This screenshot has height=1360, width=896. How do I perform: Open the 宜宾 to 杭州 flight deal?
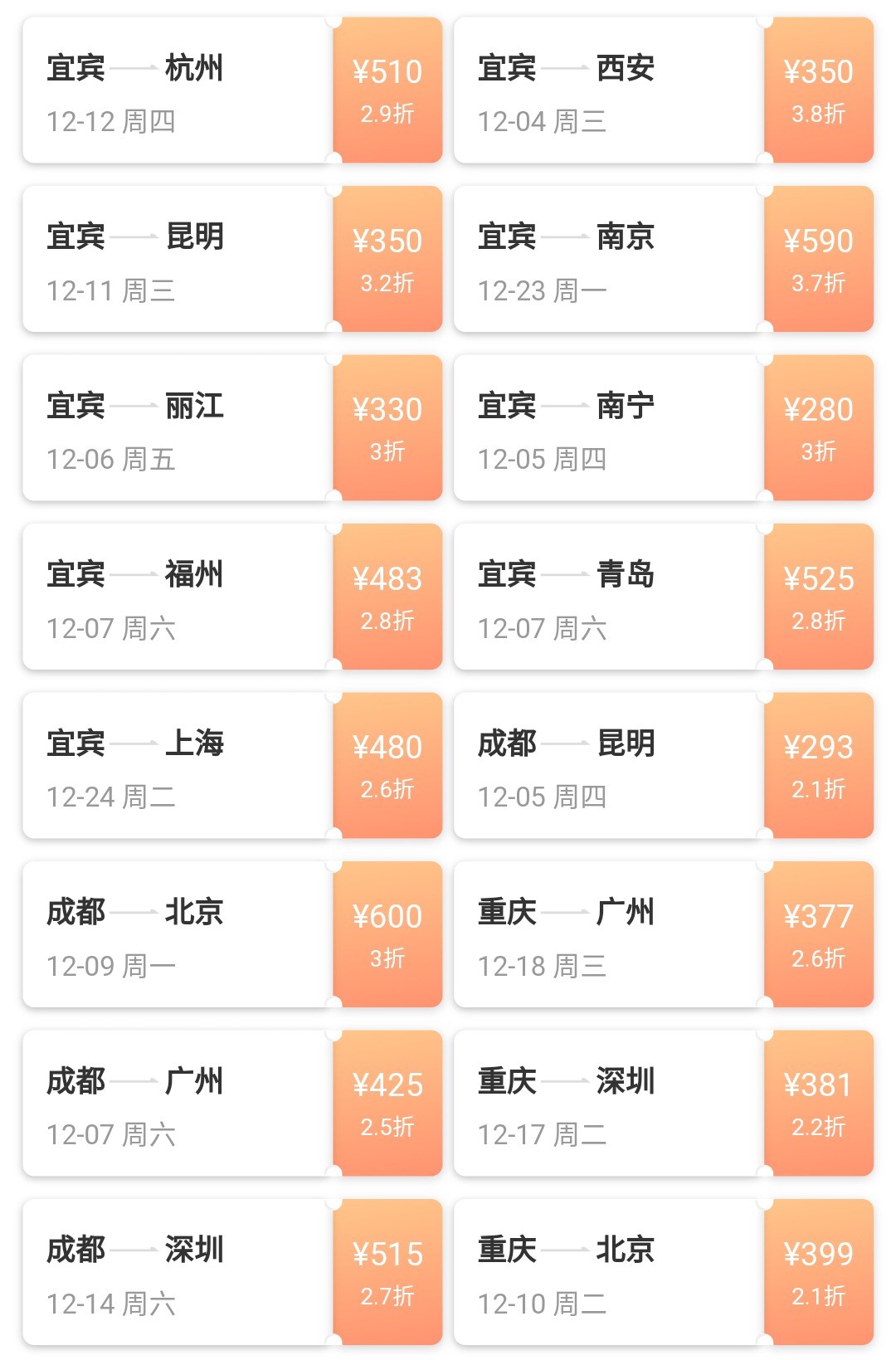(x=232, y=90)
